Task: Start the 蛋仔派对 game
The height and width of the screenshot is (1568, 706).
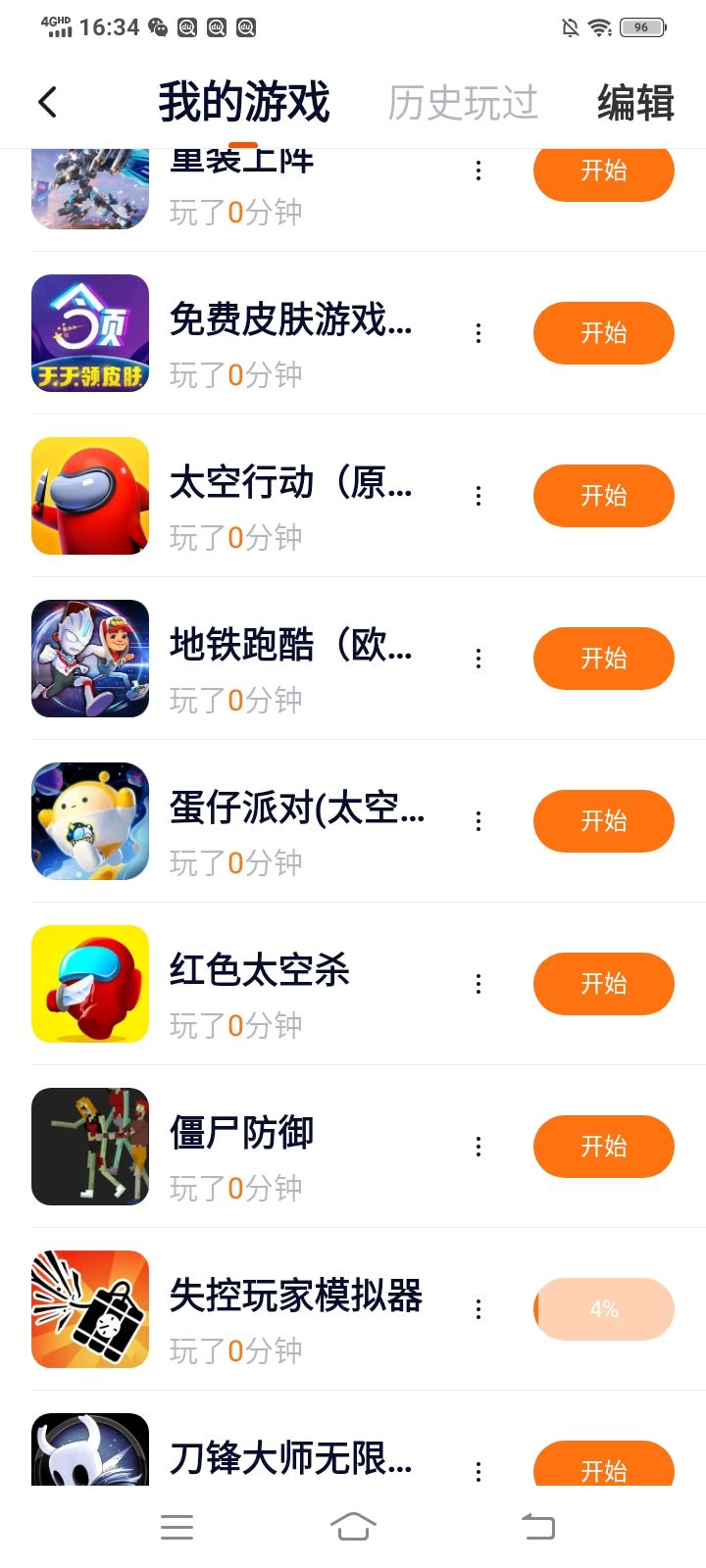Action: coord(603,821)
